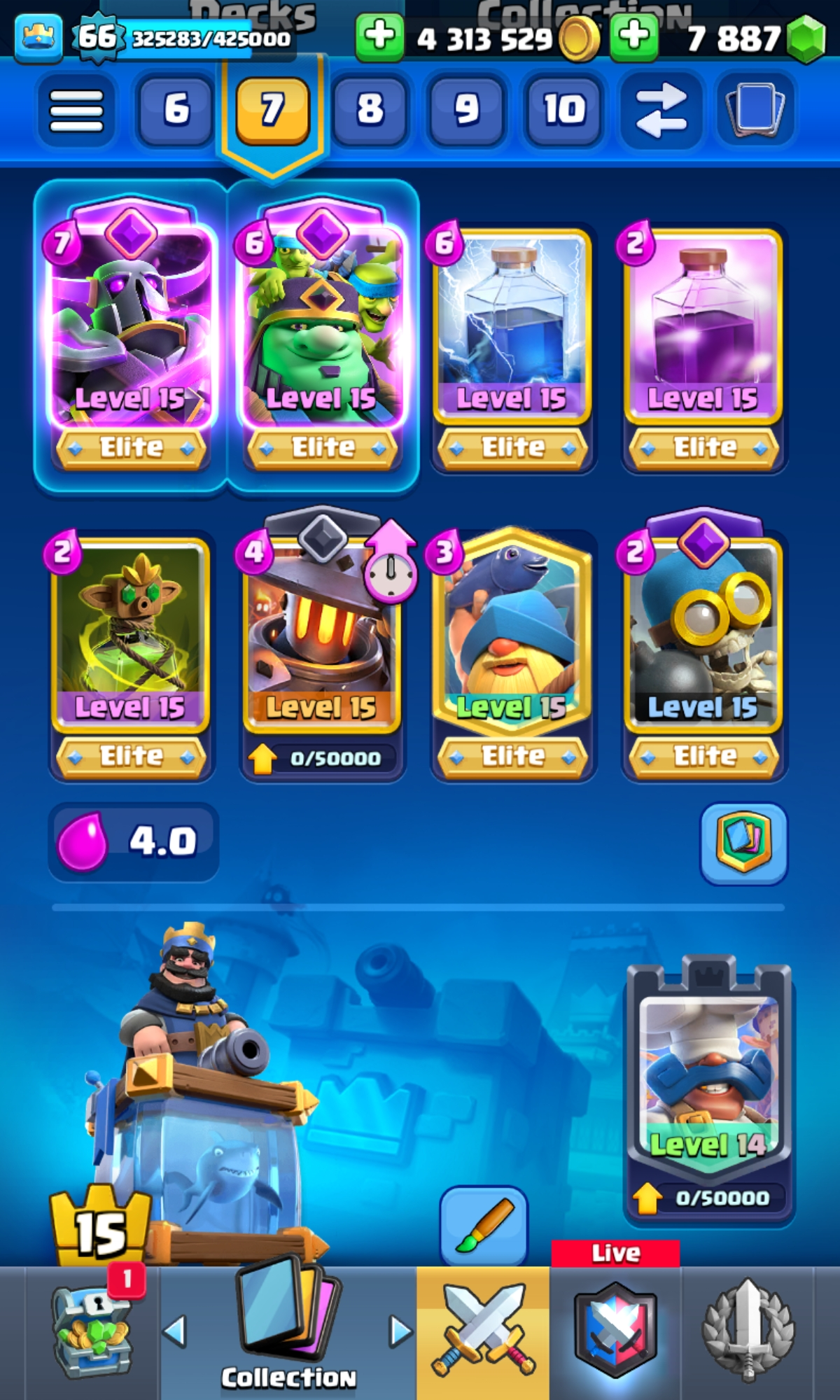Viewport: 840px width, 1400px height.
Task: Tap the paintbrush customize button
Action: pyautogui.click(x=484, y=1225)
